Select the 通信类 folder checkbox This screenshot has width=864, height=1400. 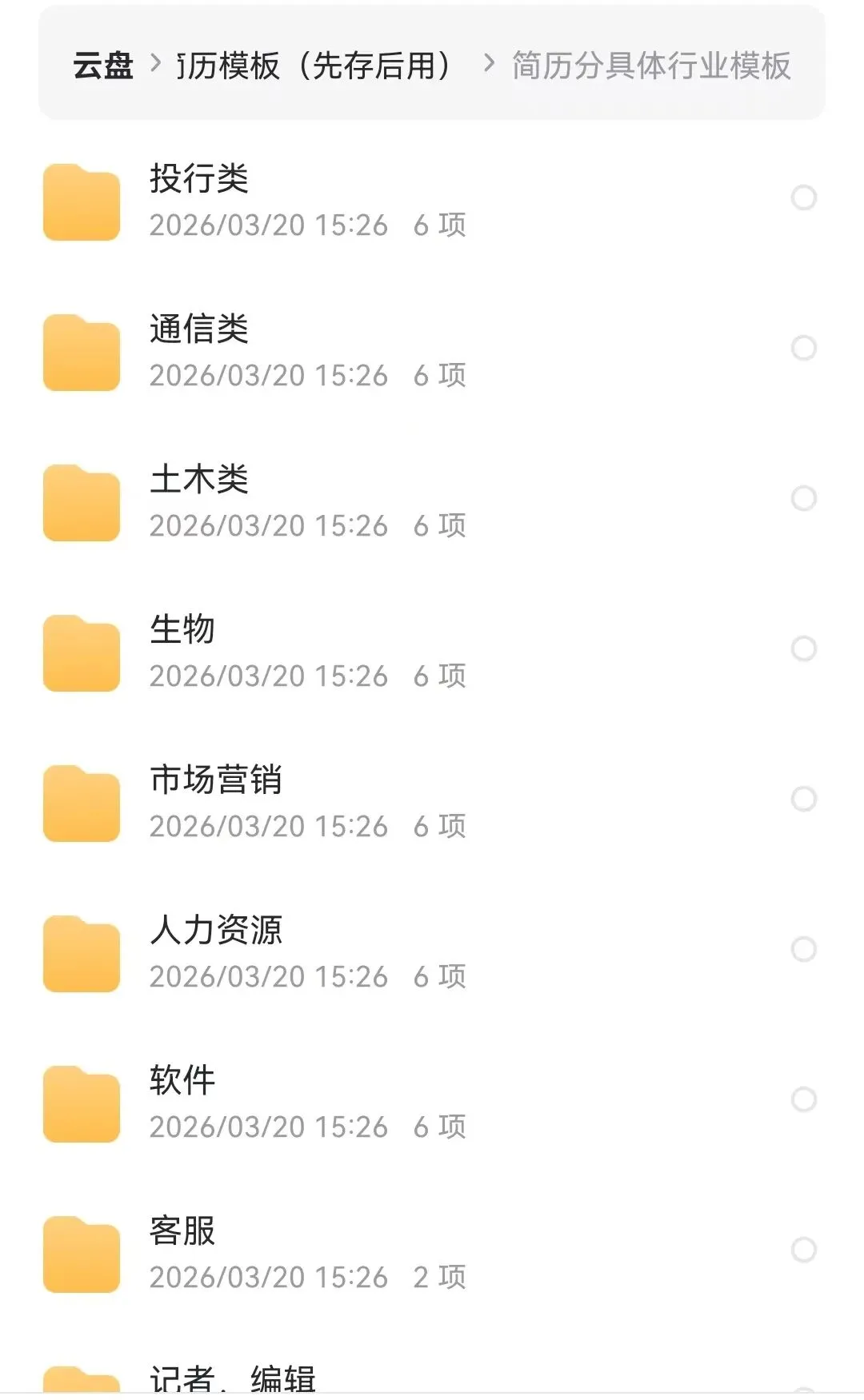(803, 348)
